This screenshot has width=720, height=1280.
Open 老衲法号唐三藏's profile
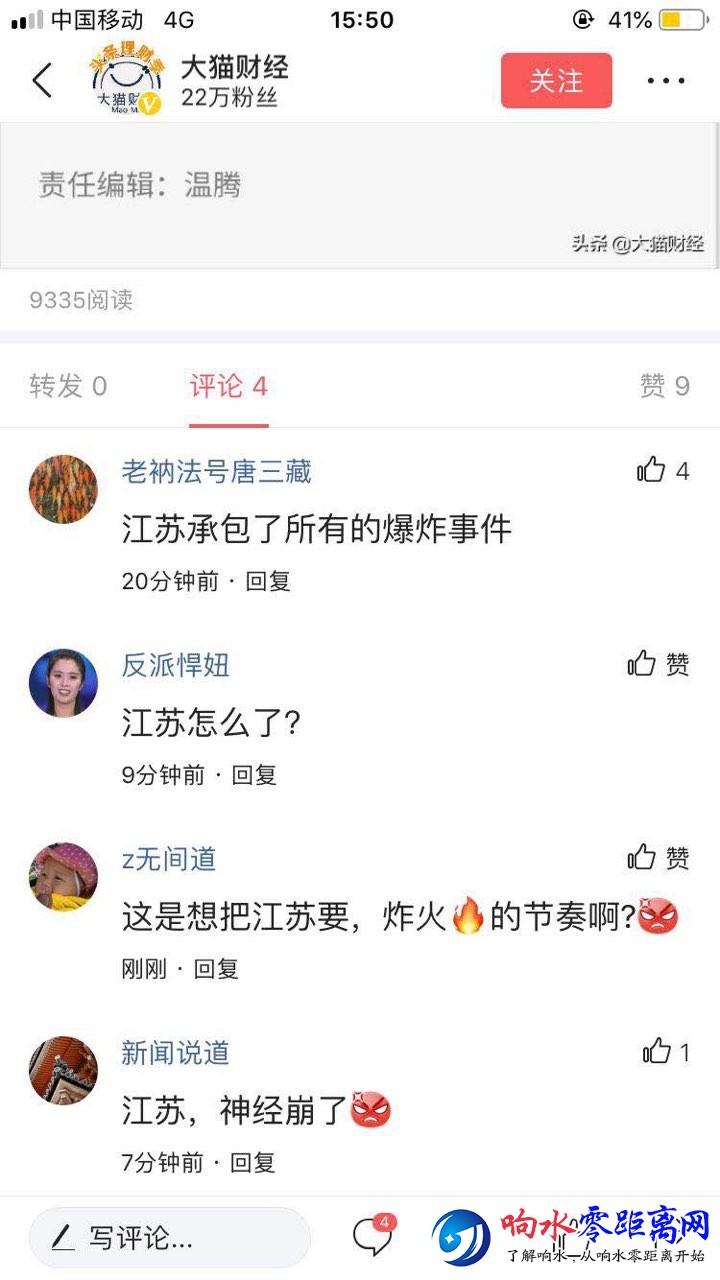(64, 489)
